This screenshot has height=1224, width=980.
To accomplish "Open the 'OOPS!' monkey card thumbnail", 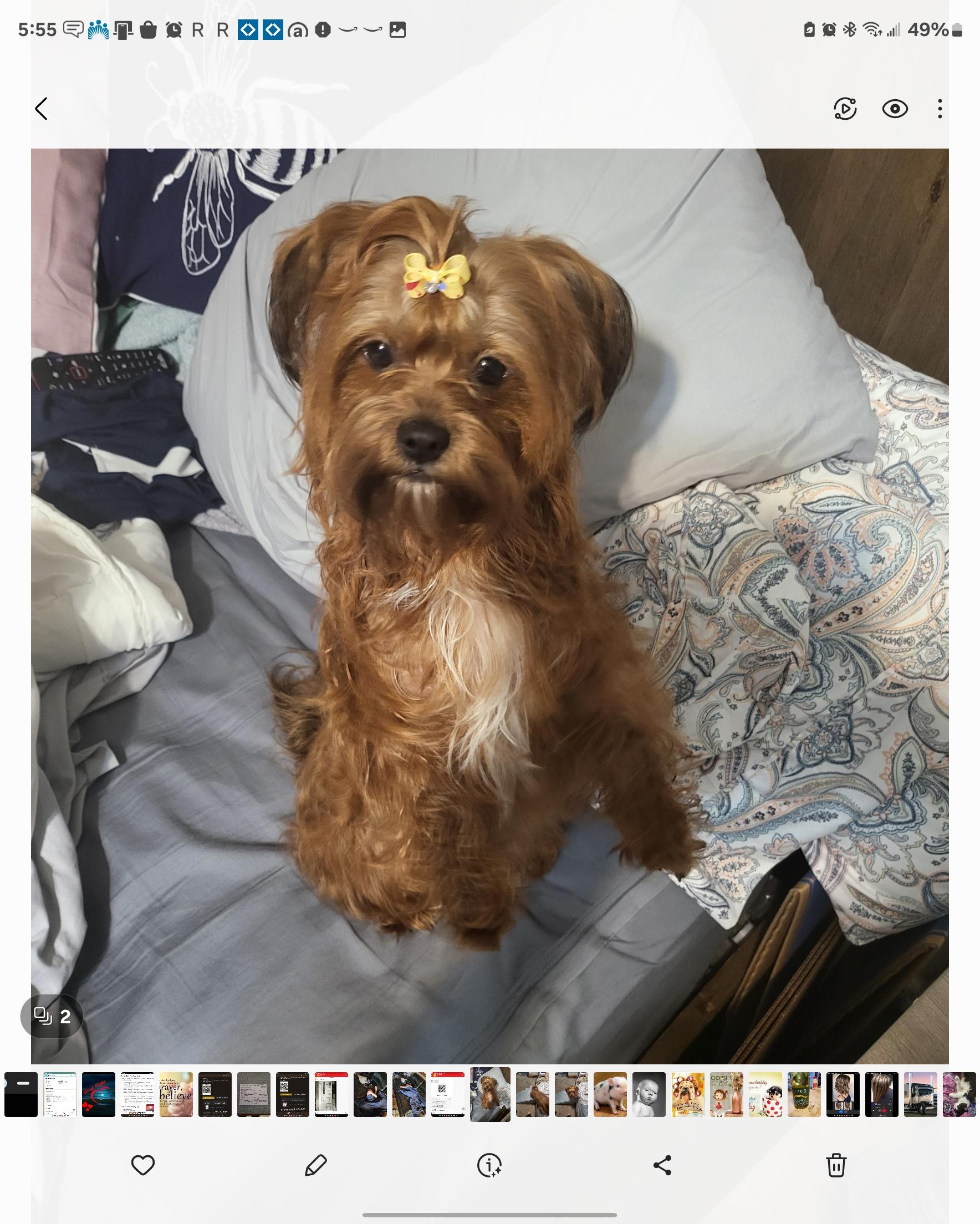I will tap(726, 1094).
